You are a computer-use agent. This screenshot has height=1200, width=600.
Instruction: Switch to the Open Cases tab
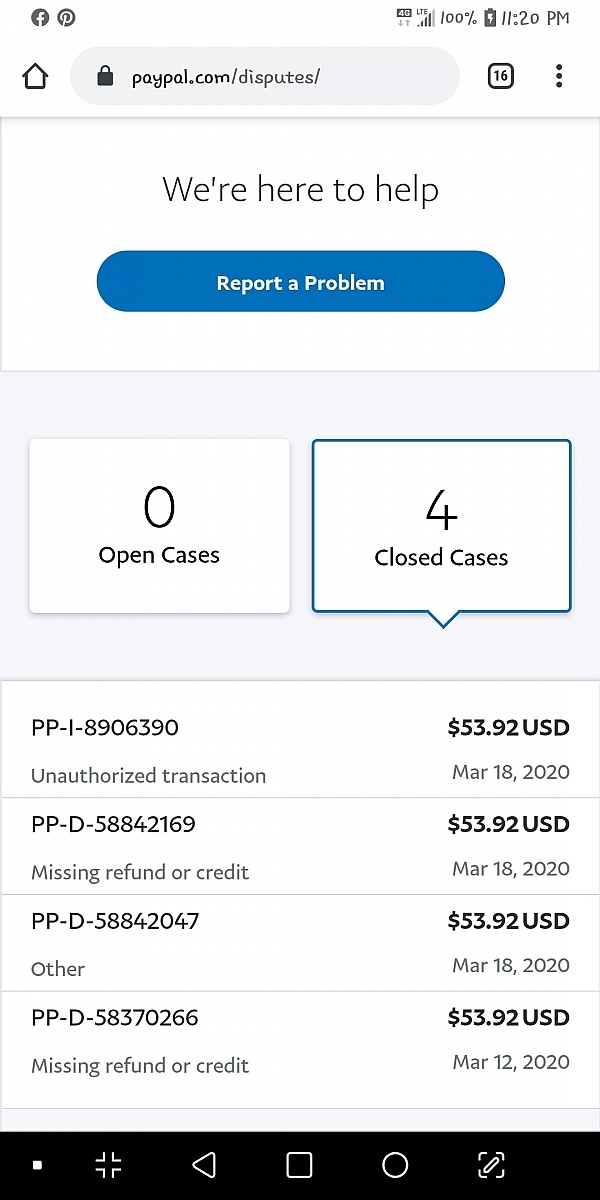tap(159, 526)
